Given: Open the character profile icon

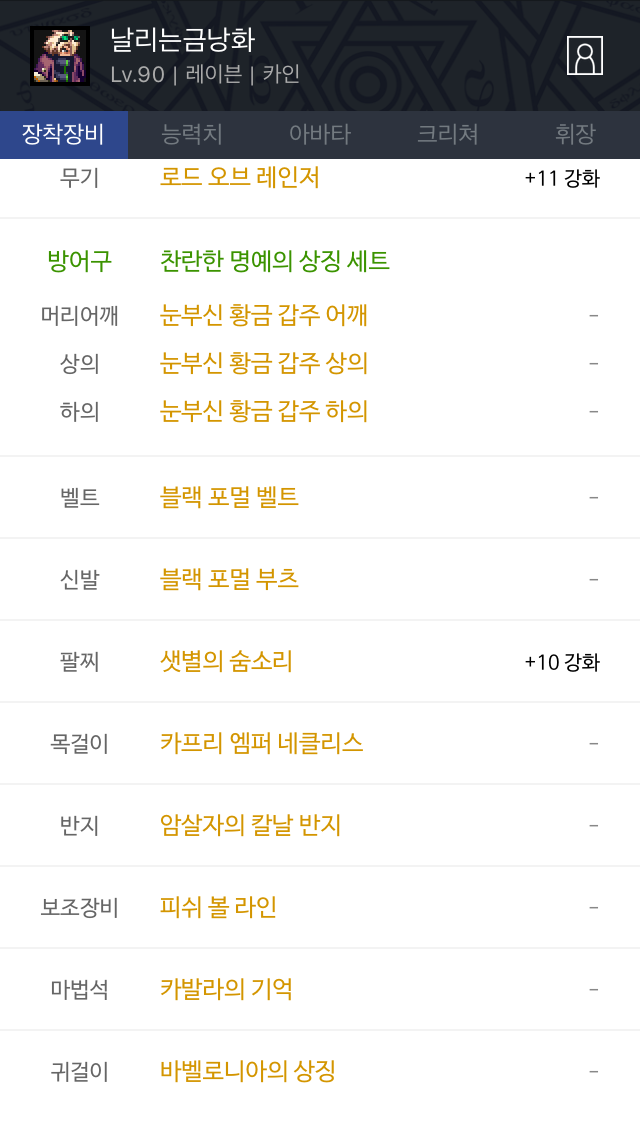Looking at the screenshot, I should point(585,55).
